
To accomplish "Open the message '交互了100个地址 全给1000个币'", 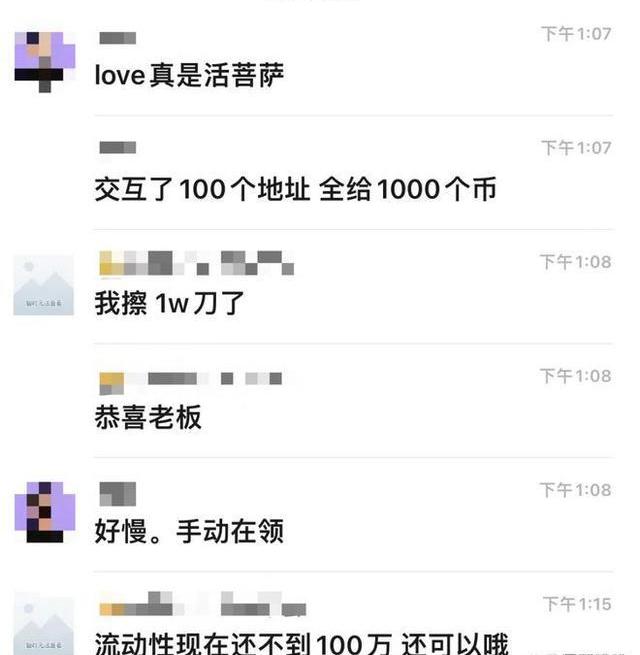I will [295, 189].
